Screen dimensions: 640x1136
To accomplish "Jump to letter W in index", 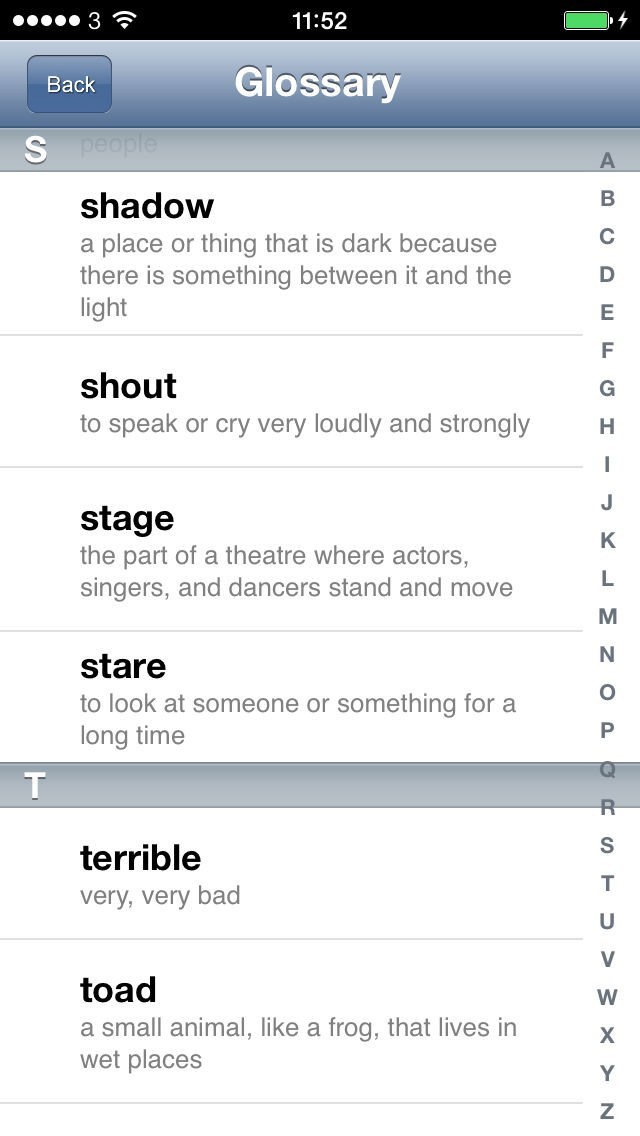I will 607,996.
